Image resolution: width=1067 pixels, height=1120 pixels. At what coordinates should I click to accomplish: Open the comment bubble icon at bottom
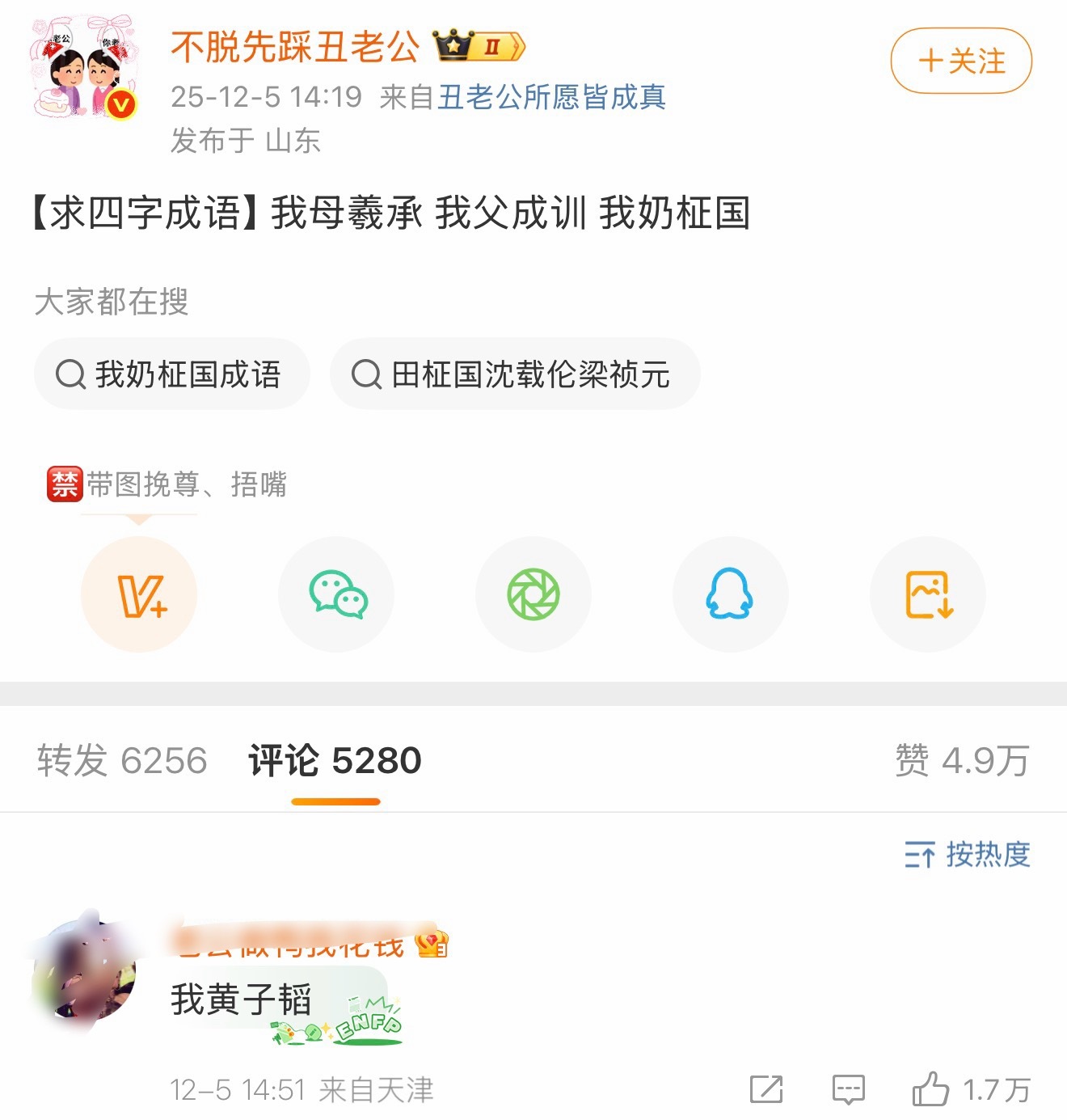pos(848,1090)
